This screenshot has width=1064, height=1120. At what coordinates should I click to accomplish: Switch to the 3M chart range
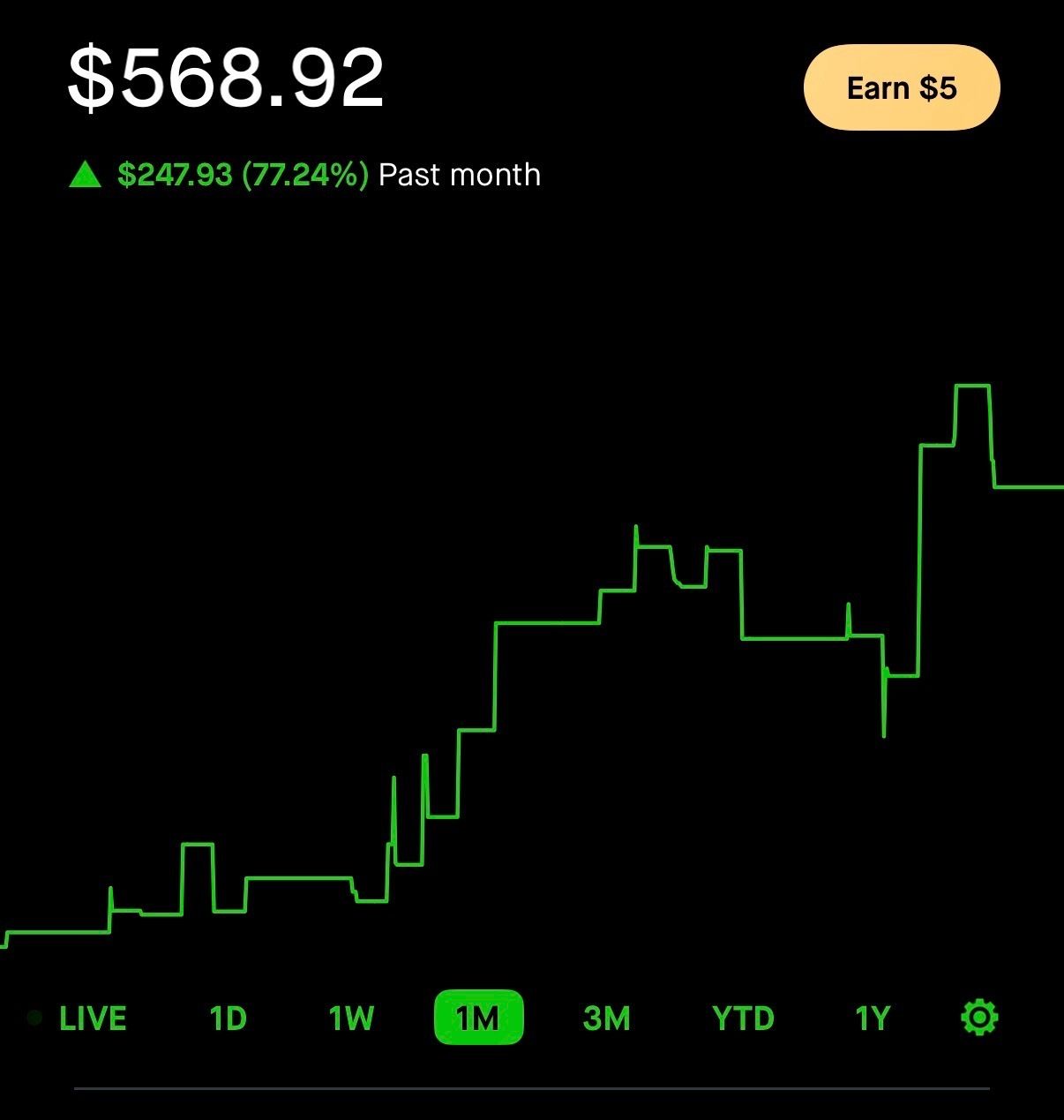[607, 1019]
